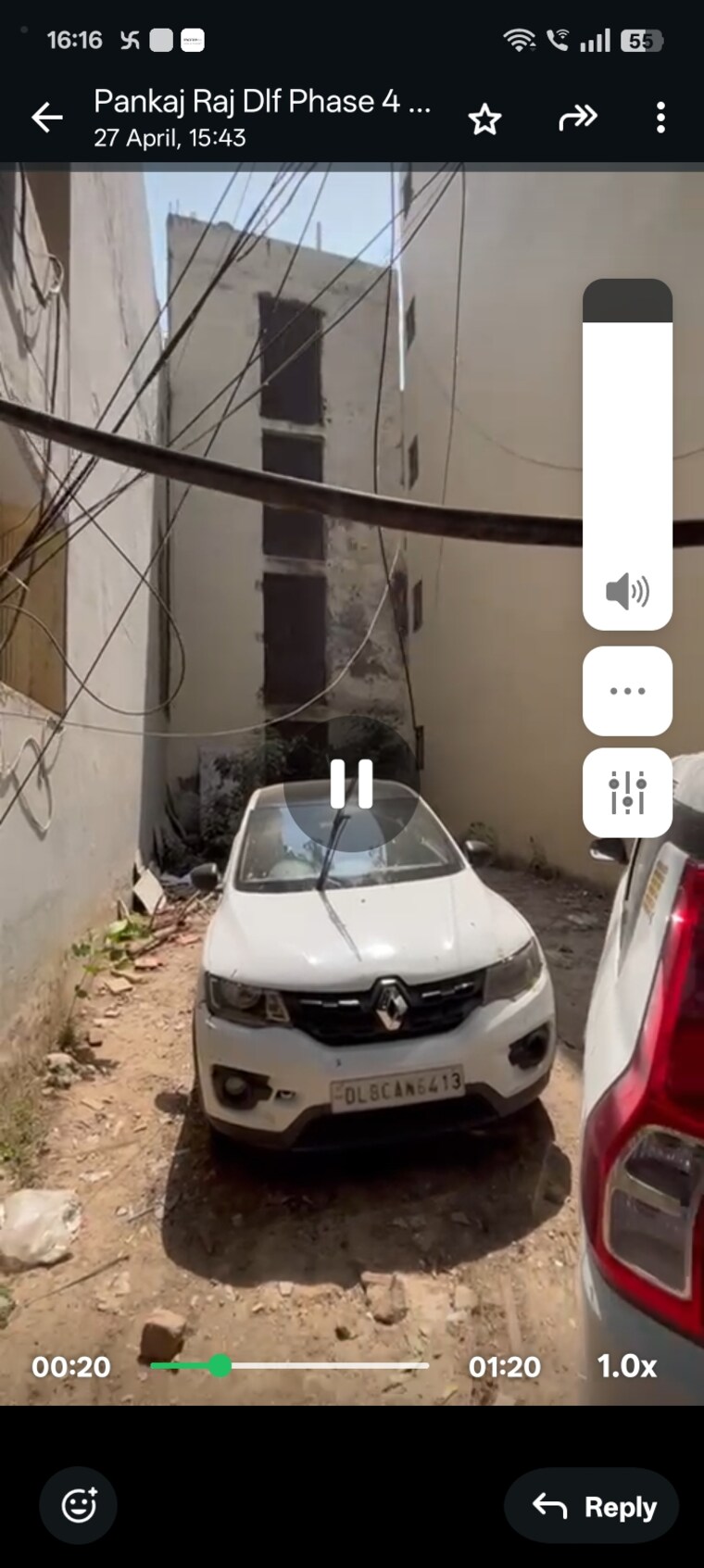This screenshot has height=1568, width=704.
Task: Go back from the video viewer
Action: click(47, 118)
